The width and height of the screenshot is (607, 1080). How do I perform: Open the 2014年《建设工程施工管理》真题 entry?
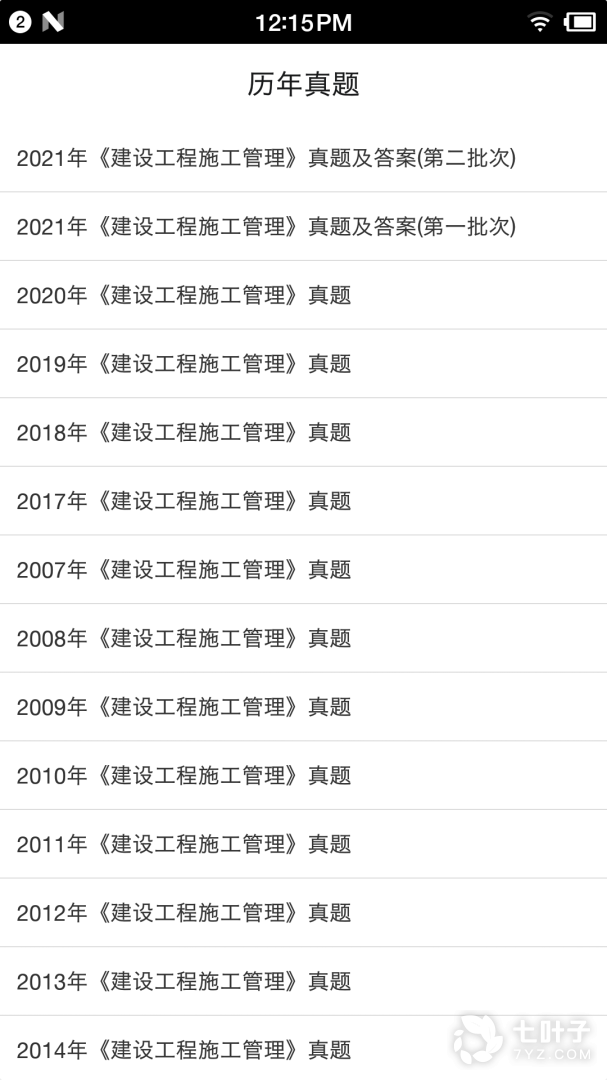(x=184, y=1050)
